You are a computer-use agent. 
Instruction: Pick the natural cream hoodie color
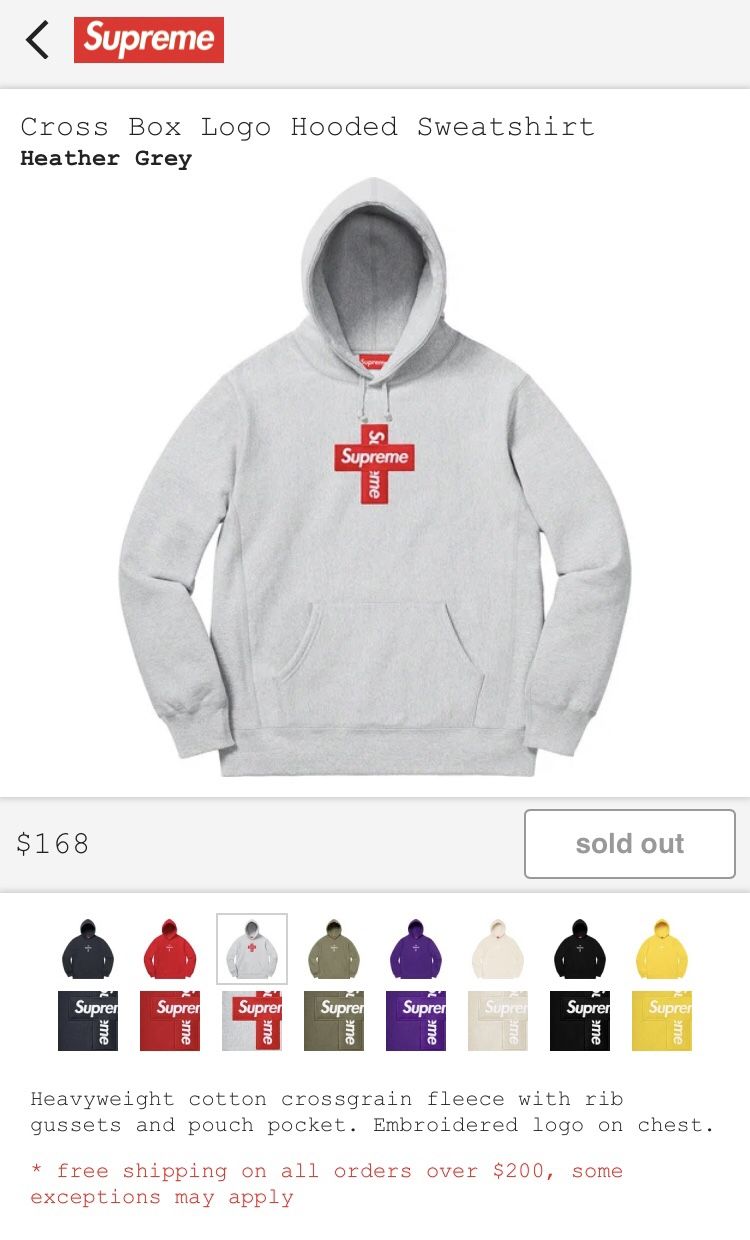click(498, 949)
